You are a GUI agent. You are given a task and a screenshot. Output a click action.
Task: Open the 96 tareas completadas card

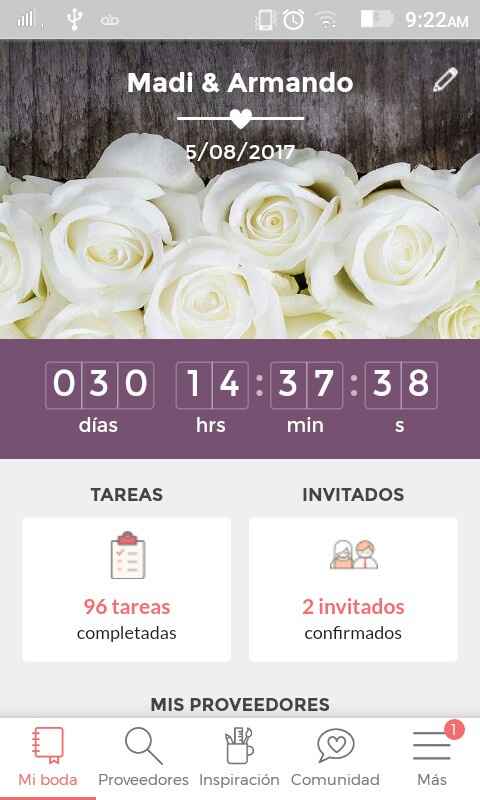(127, 590)
